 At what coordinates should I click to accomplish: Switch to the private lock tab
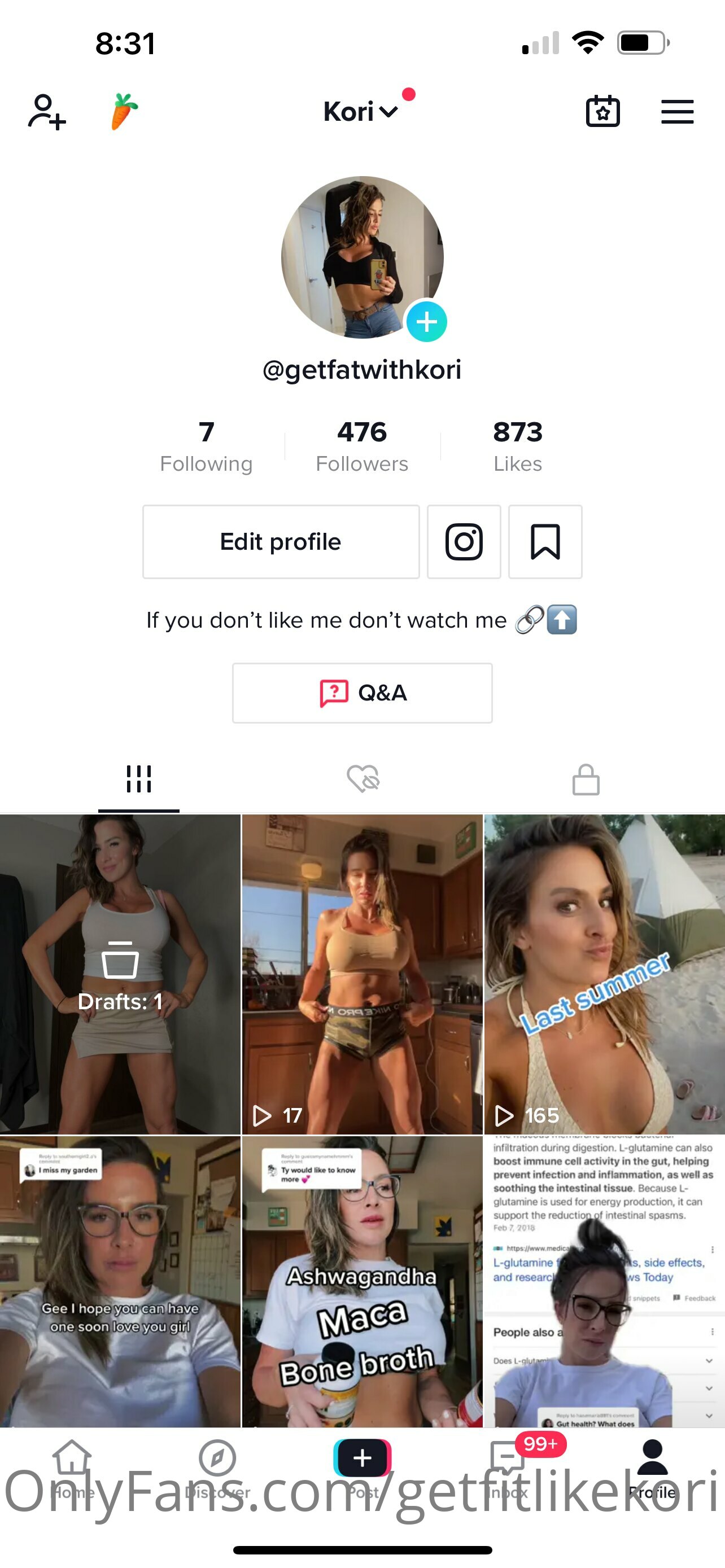pos(586,779)
